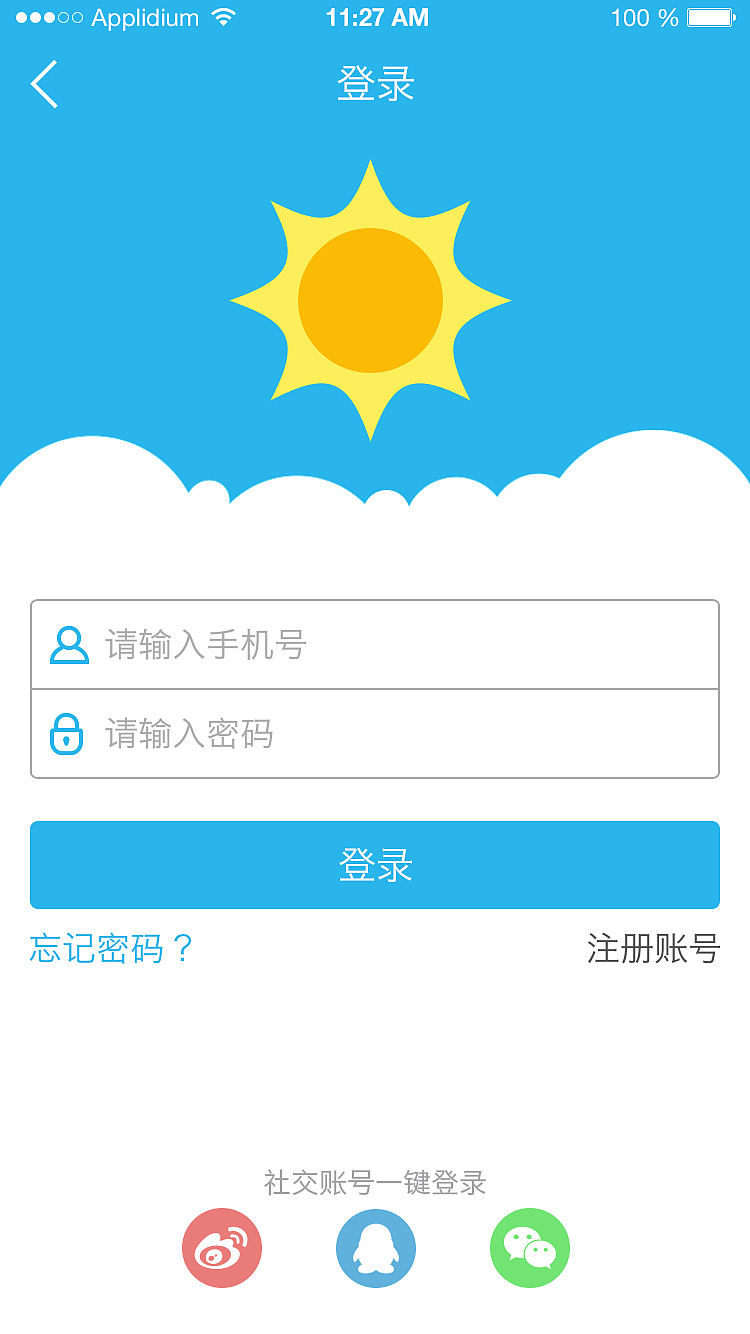Click the battery indicator at top right
This screenshot has width=750, height=1334.
click(712, 17)
